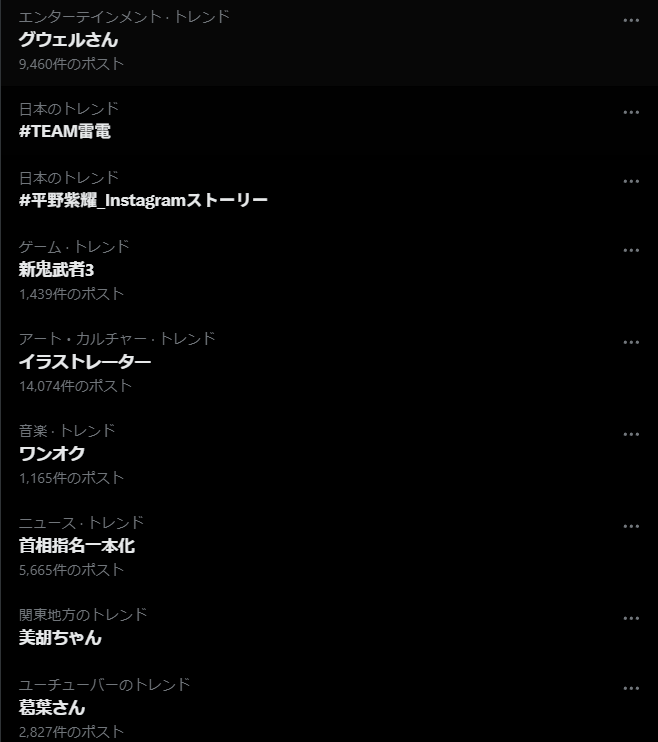Open the #平野紫耀_Instagramストーリー trend

click(x=143, y=200)
